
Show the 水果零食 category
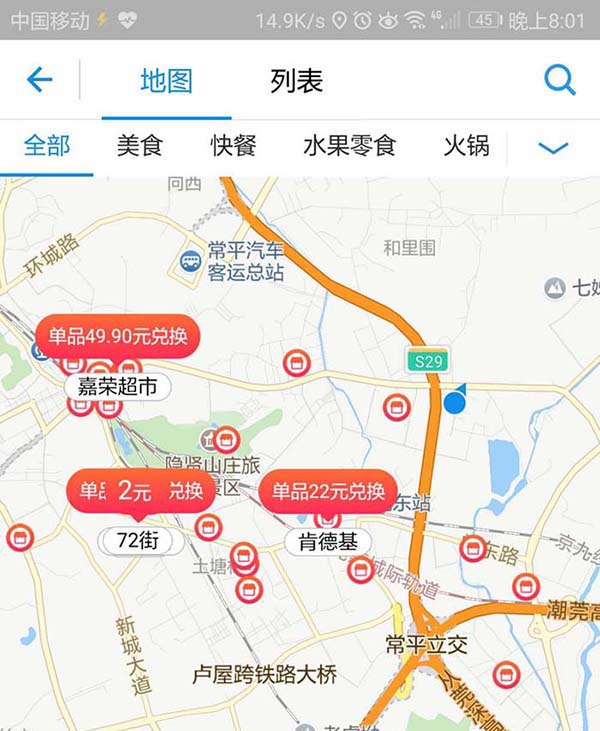point(349,146)
